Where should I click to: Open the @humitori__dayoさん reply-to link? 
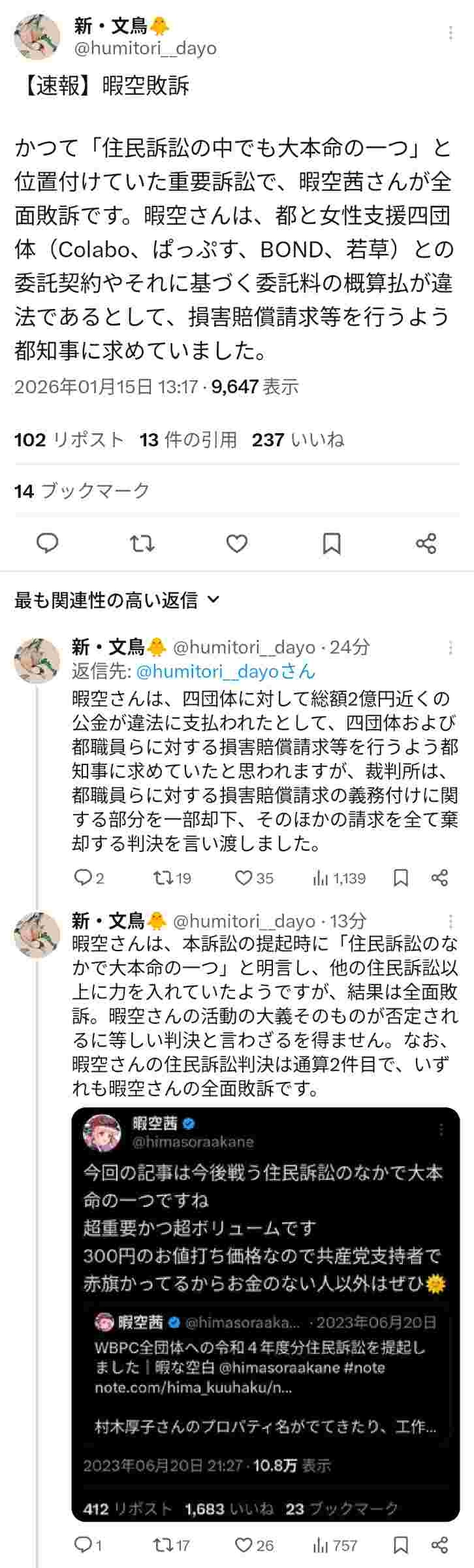click(225, 671)
